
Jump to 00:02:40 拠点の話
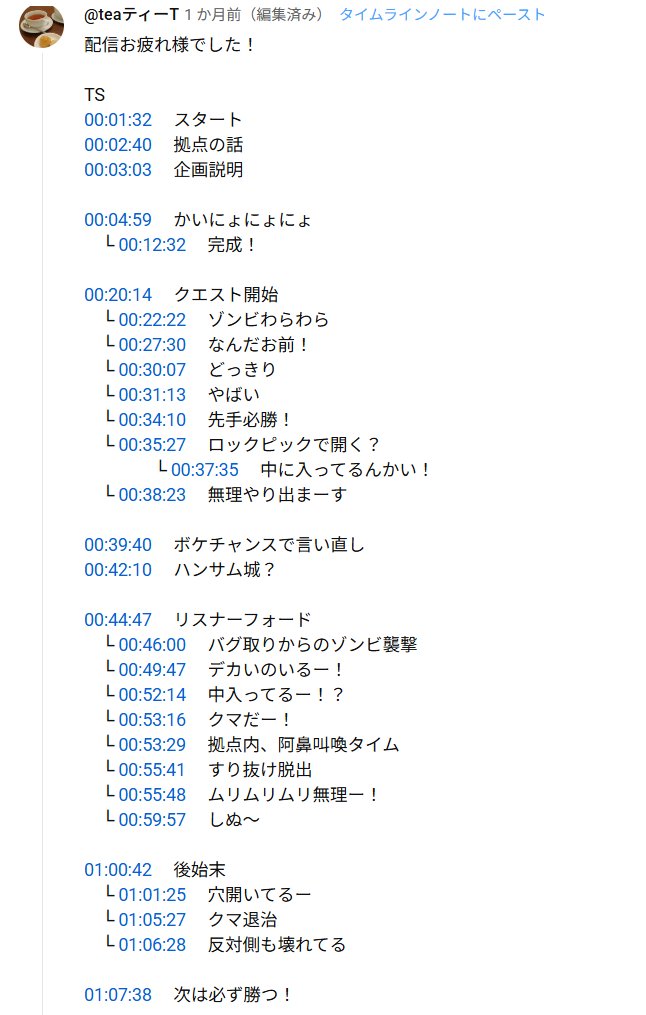pyautogui.click(x=118, y=145)
